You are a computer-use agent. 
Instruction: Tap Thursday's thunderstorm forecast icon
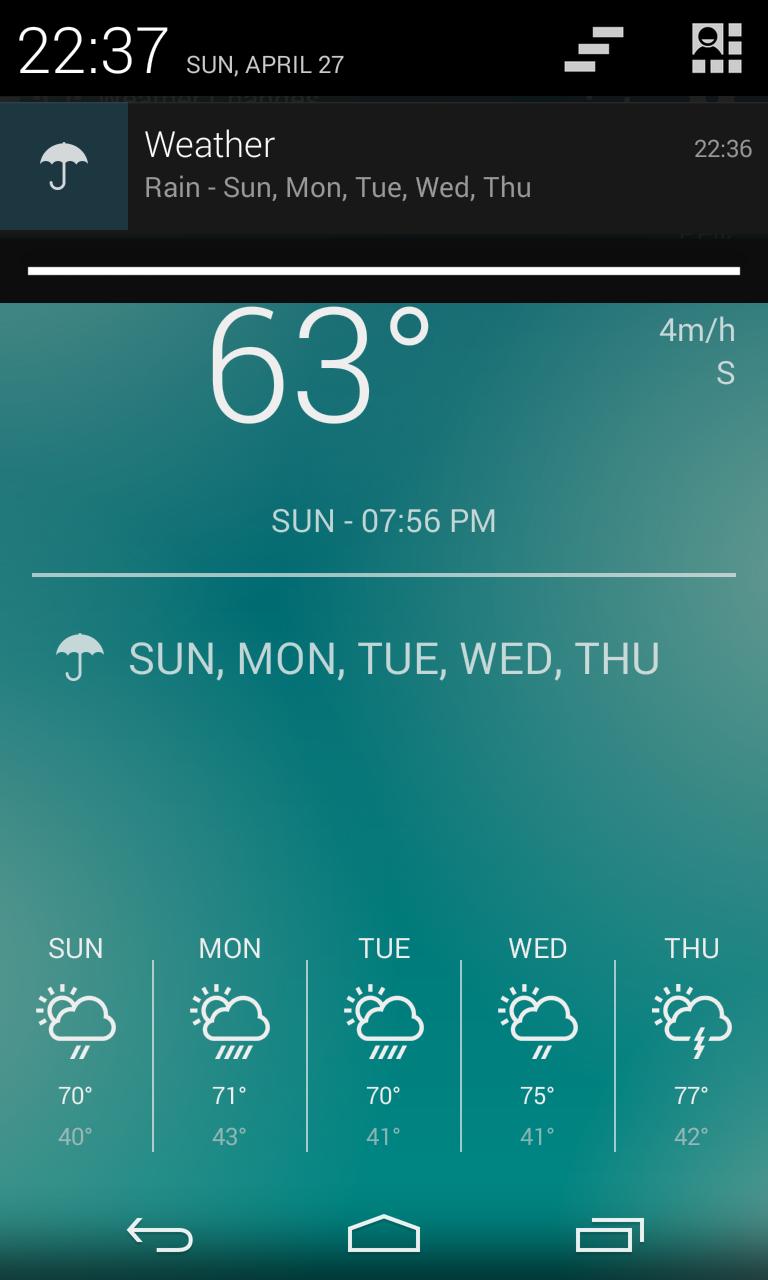pyautogui.click(x=692, y=1020)
